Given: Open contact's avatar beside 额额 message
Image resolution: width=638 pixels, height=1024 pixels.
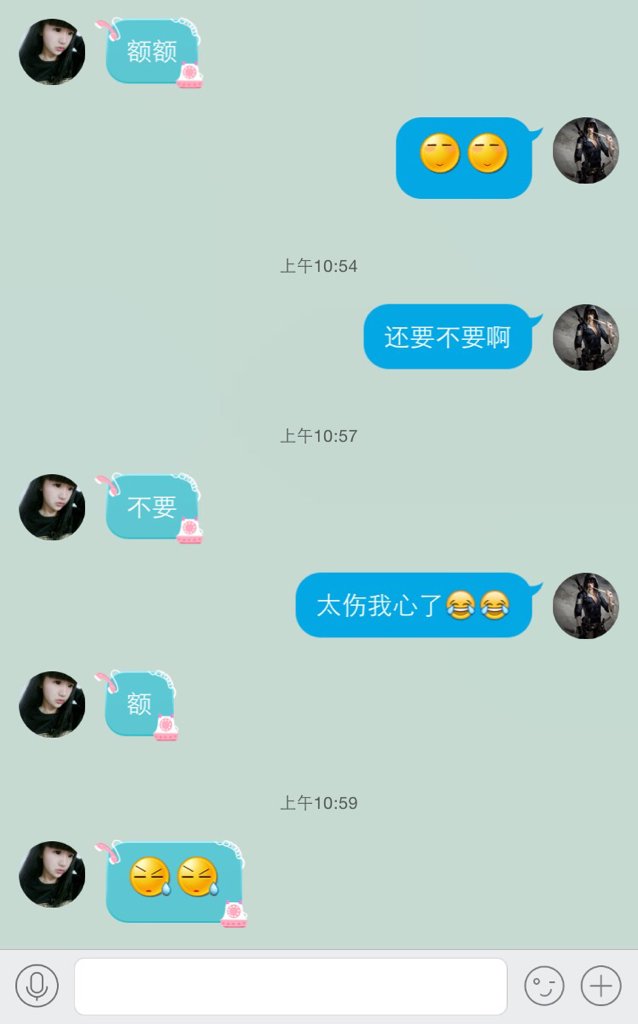Looking at the screenshot, I should coord(52,52).
